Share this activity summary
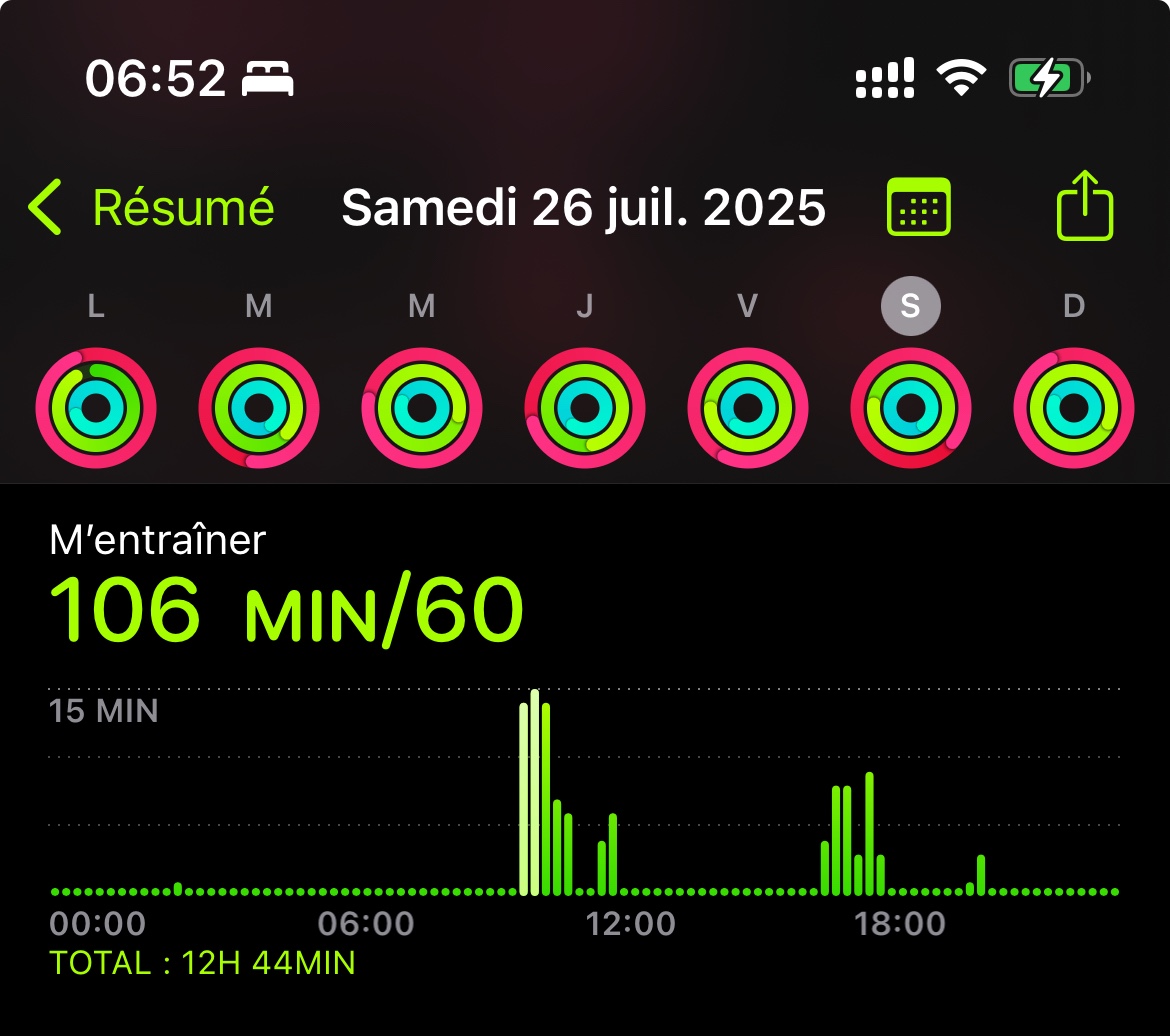The image size is (1170, 1036). 1085,206
